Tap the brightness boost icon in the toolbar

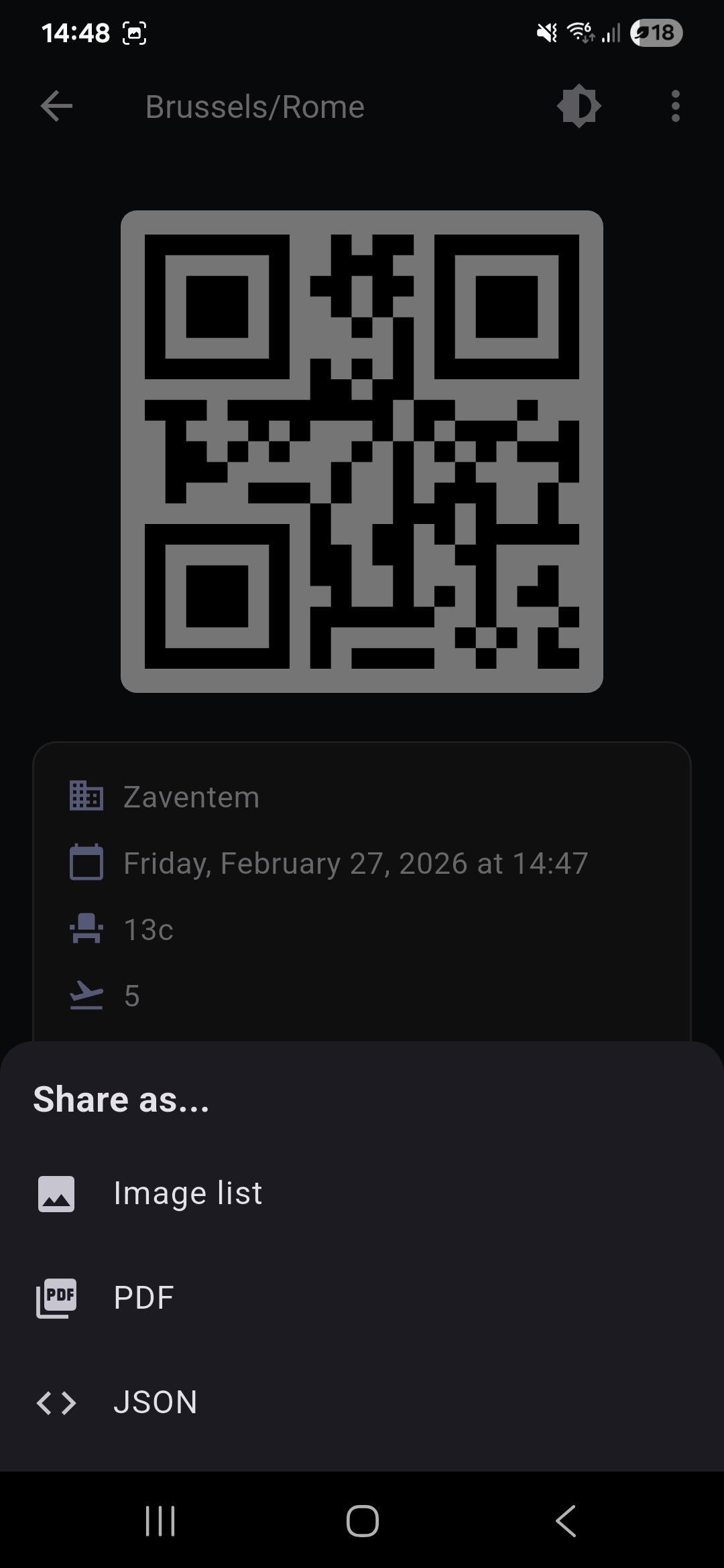pos(579,106)
